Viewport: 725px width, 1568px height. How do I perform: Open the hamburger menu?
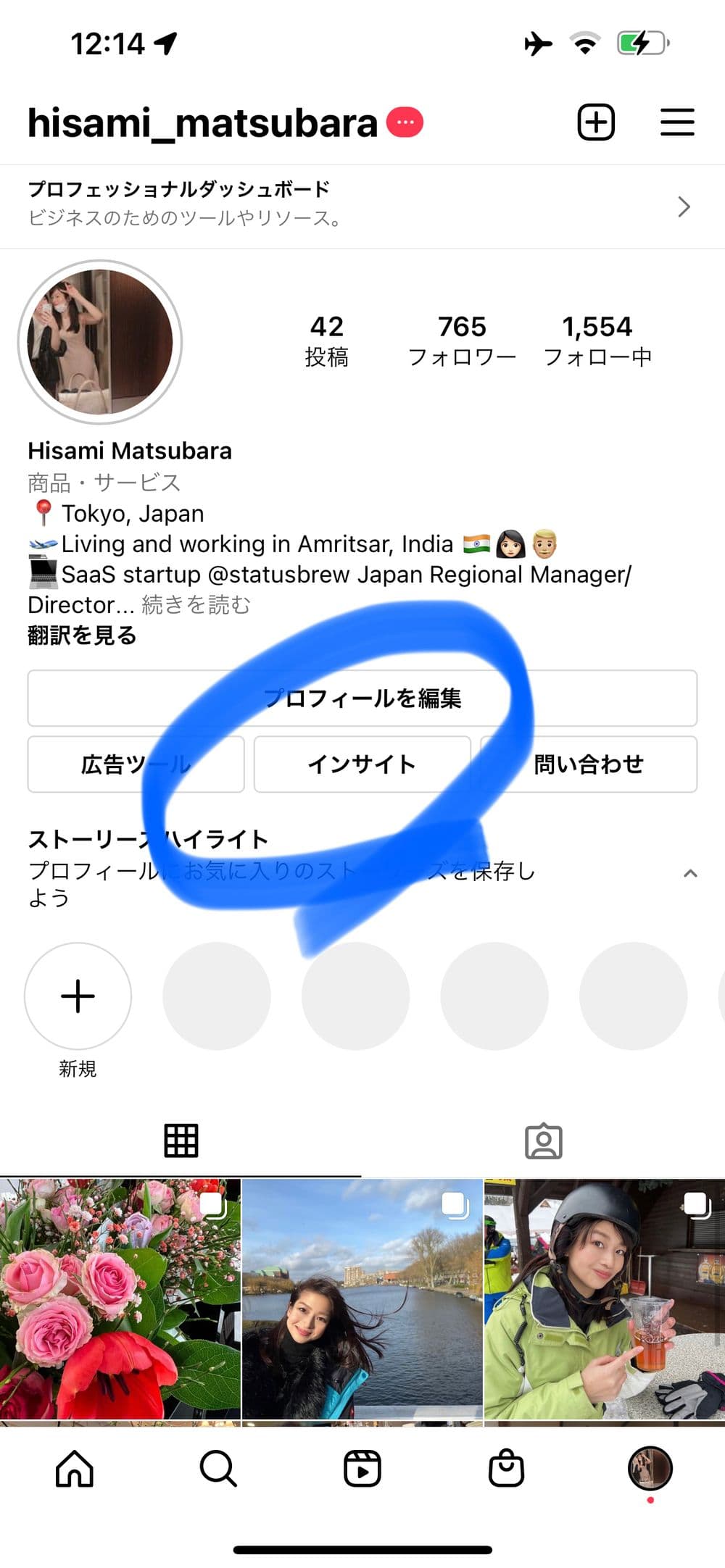(x=677, y=122)
